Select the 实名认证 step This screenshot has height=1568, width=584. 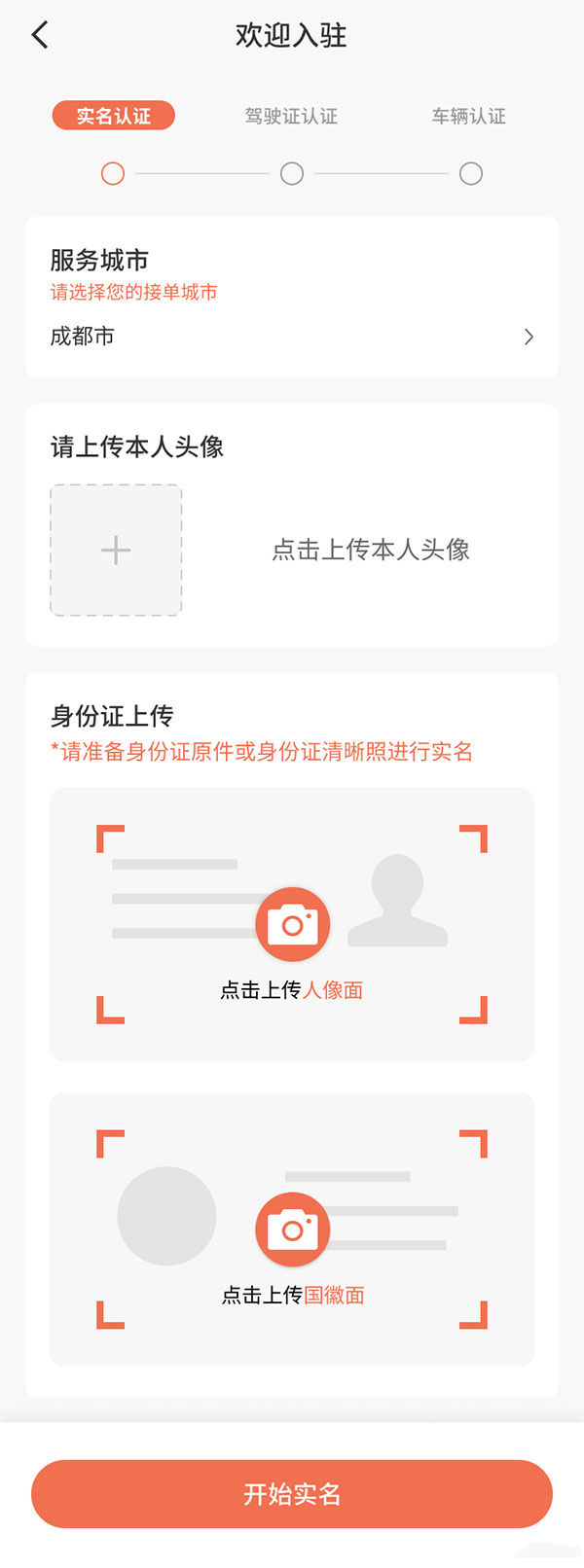coord(114,117)
